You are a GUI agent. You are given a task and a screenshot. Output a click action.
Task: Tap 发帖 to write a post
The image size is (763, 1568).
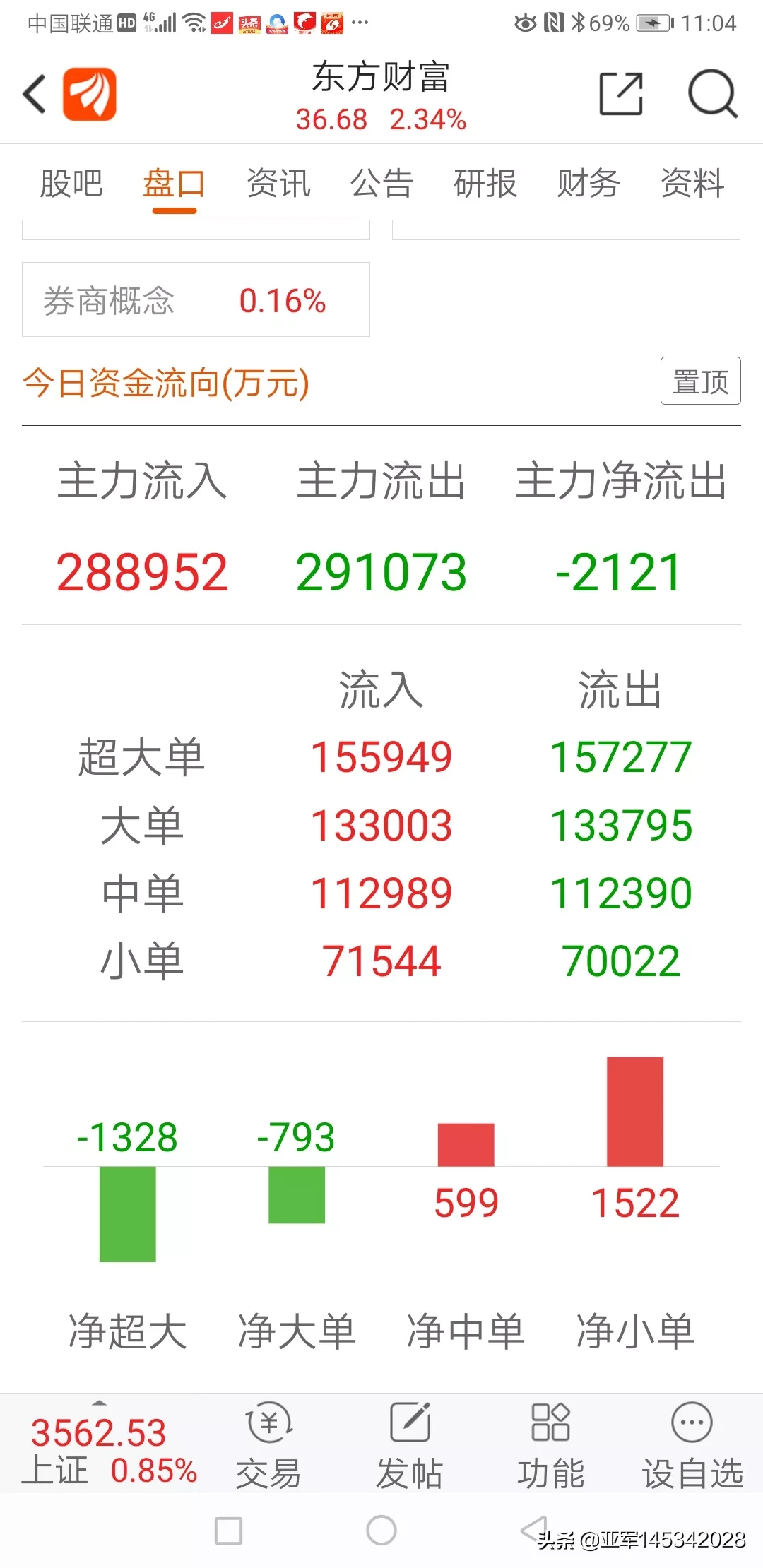click(410, 1444)
